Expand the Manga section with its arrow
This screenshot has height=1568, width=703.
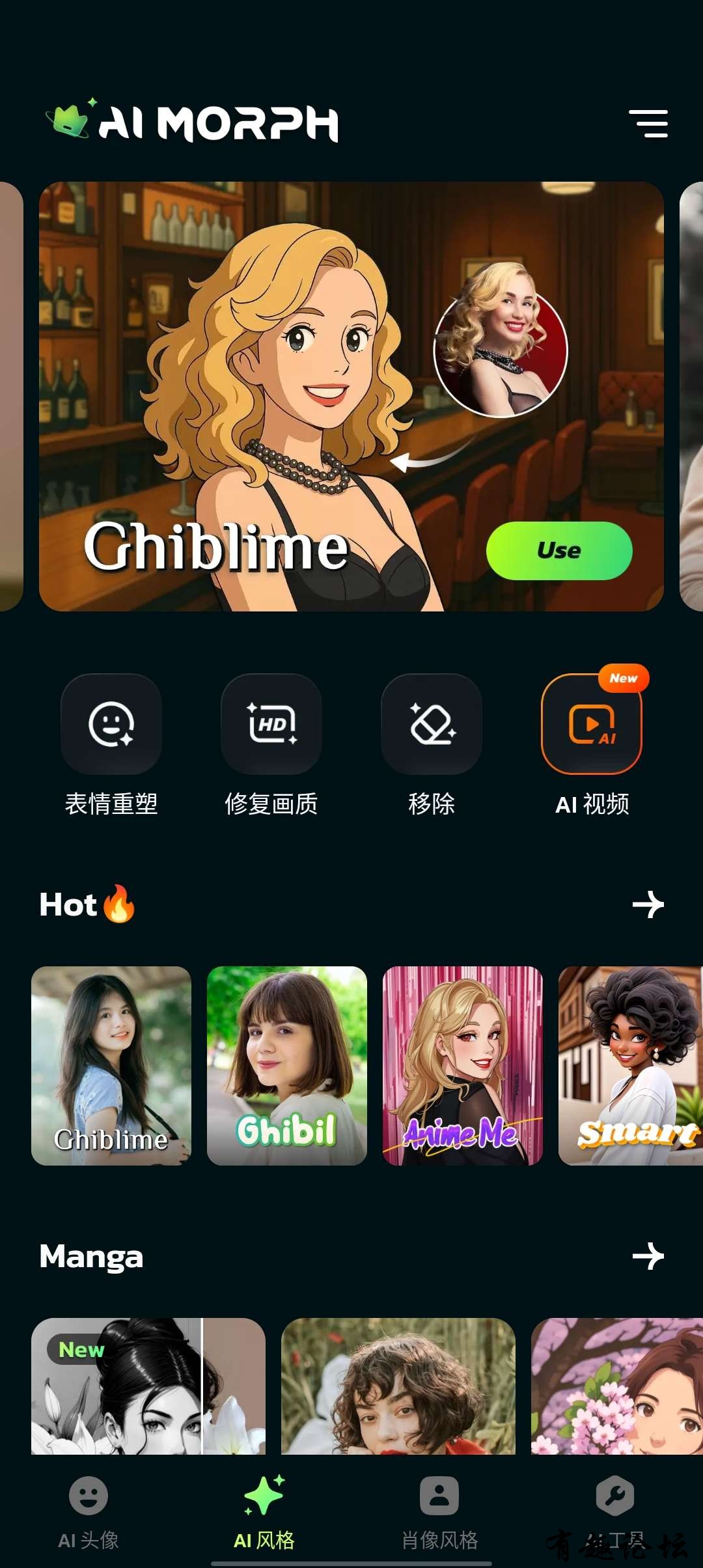(x=648, y=1256)
